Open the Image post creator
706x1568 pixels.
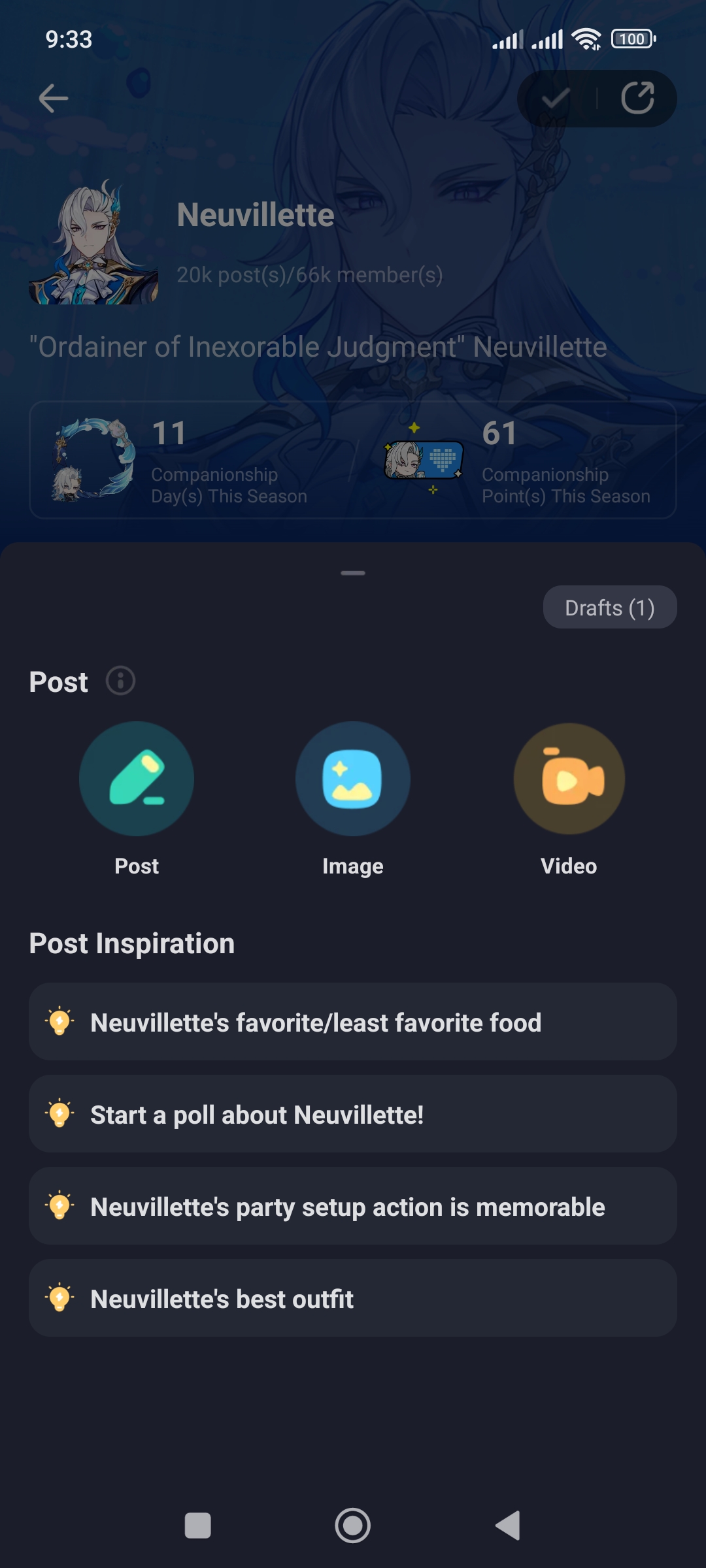352,779
